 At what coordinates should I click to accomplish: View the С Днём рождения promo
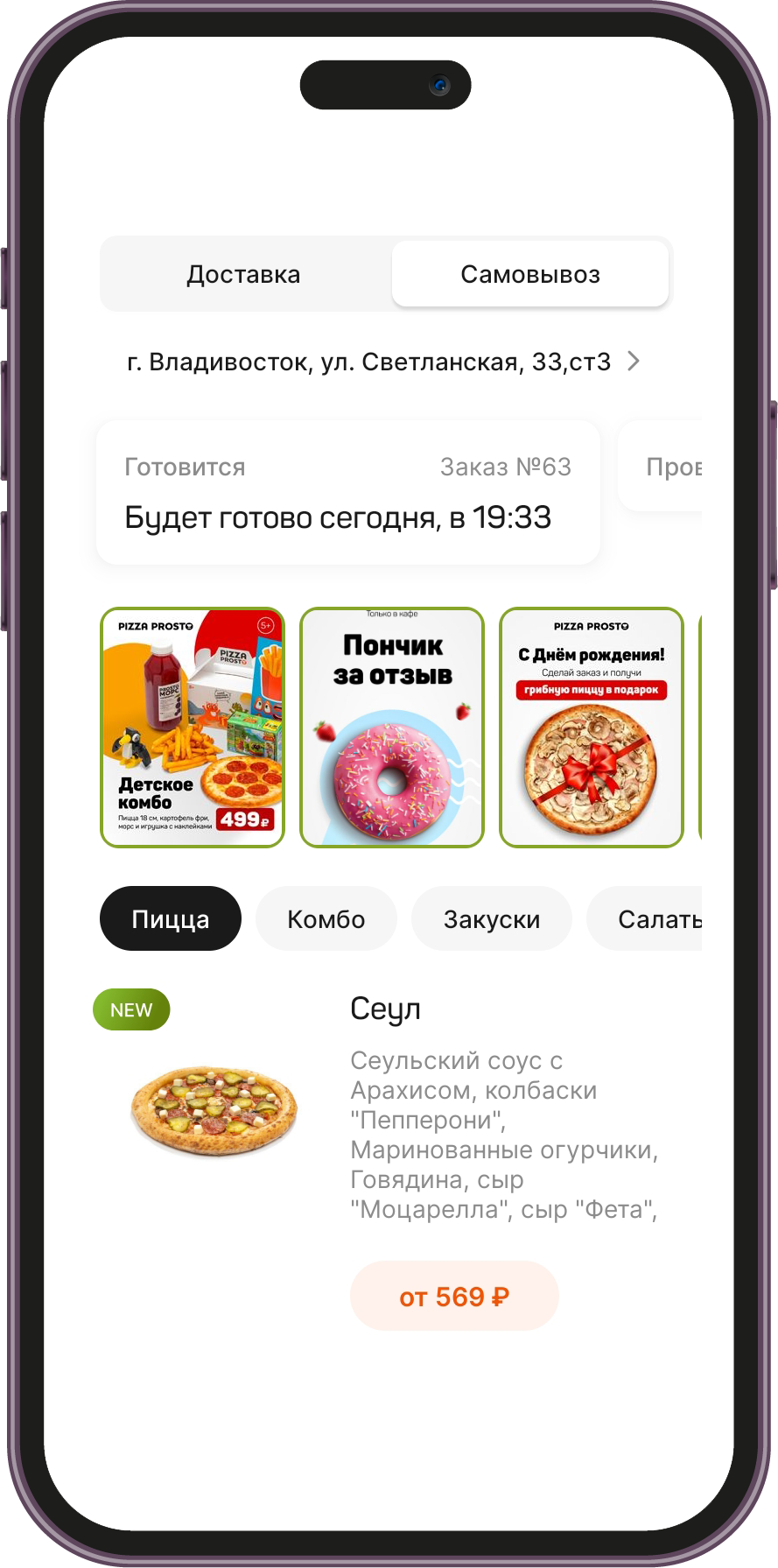[x=592, y=728]
